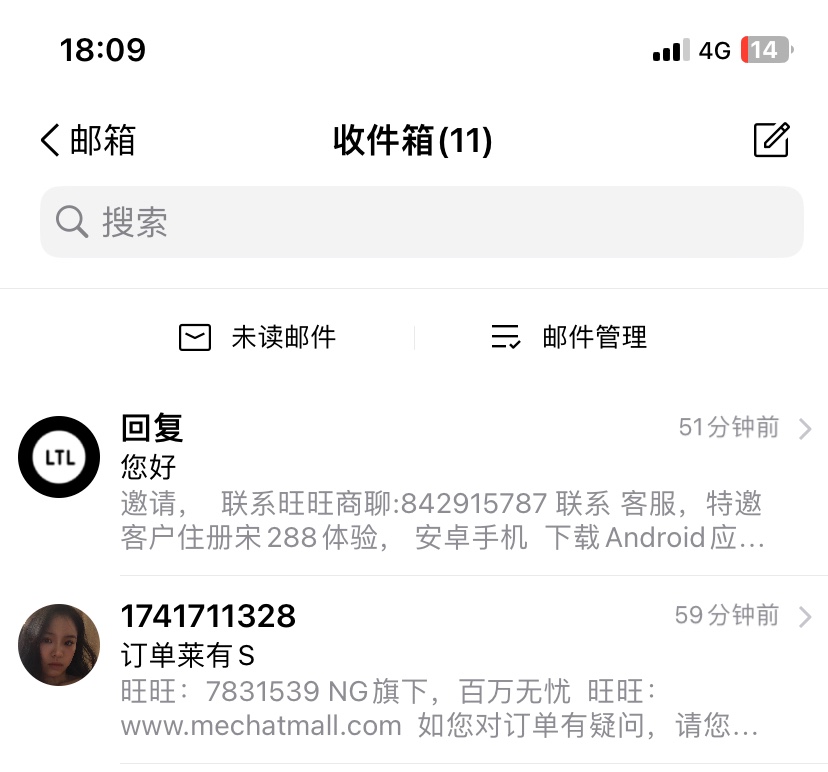
Task: Open the email from 1741711328
Action: [440, 668]
